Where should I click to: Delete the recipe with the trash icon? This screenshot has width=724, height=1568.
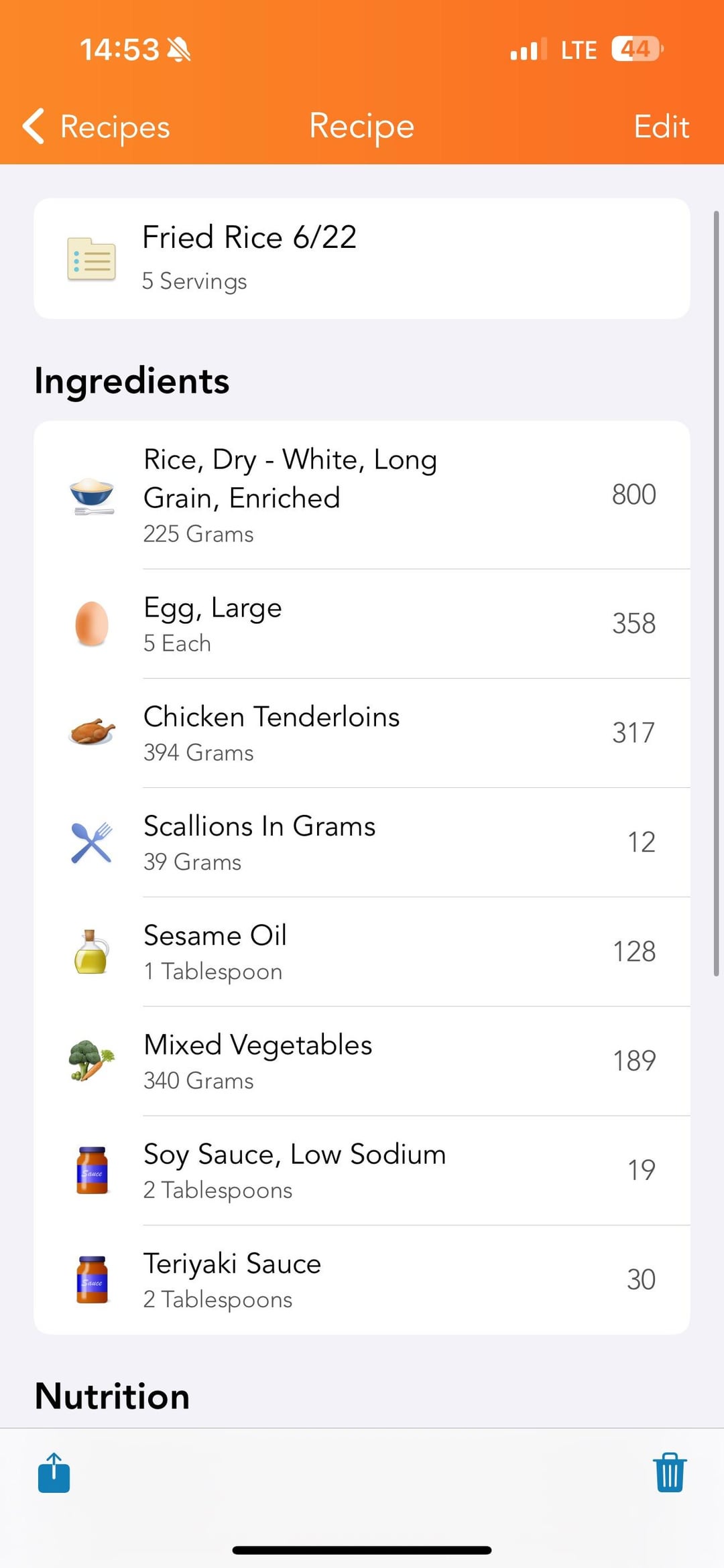[670, 1473]
